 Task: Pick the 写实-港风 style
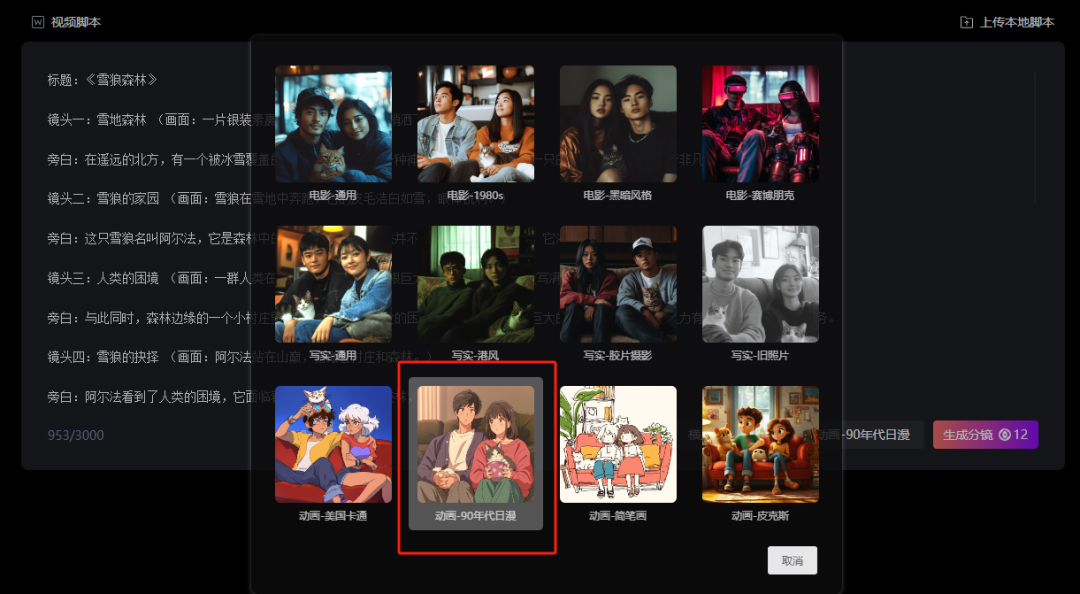[x=475, y=285]
